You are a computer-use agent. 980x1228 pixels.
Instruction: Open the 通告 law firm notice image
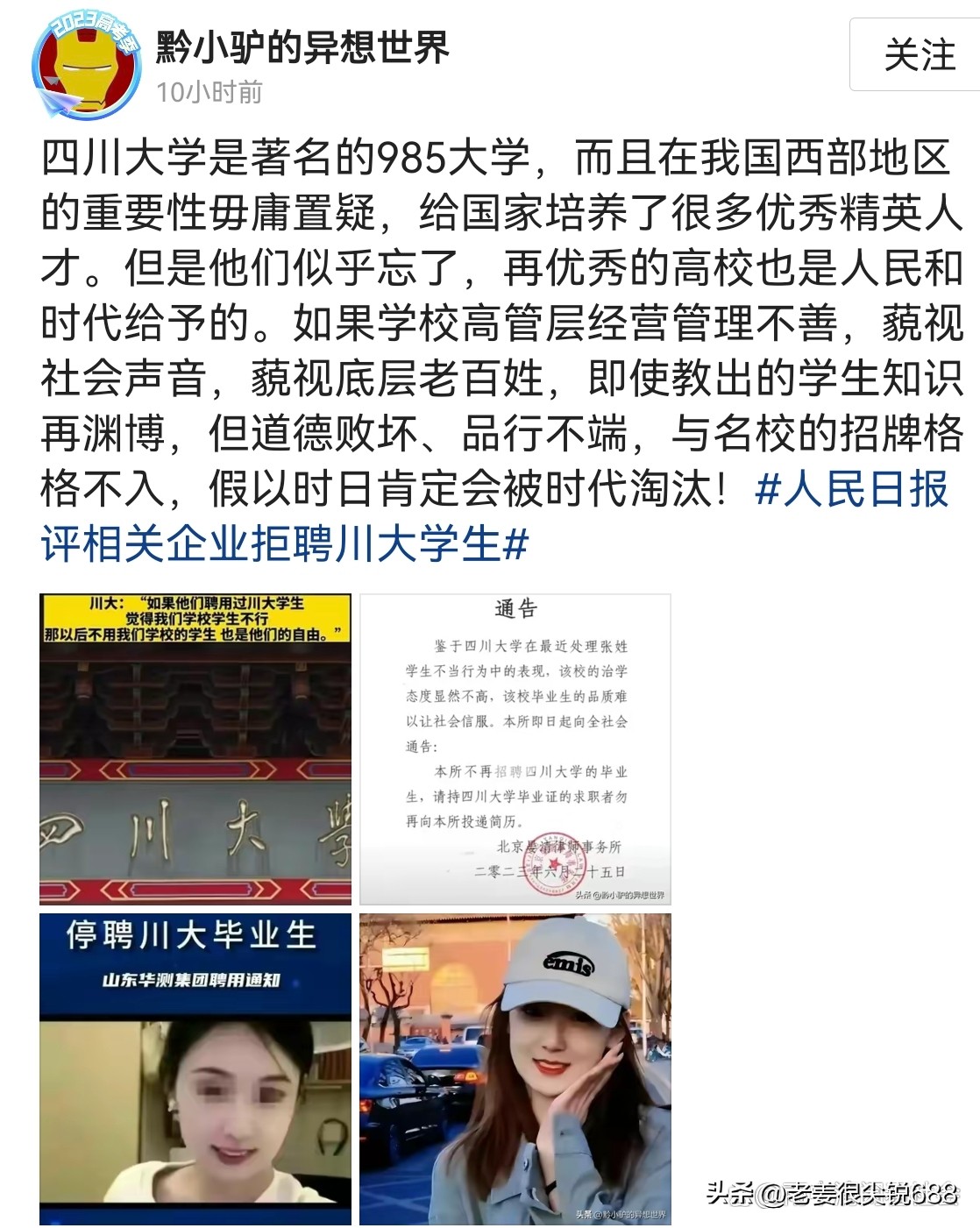(x=515, y=749)
